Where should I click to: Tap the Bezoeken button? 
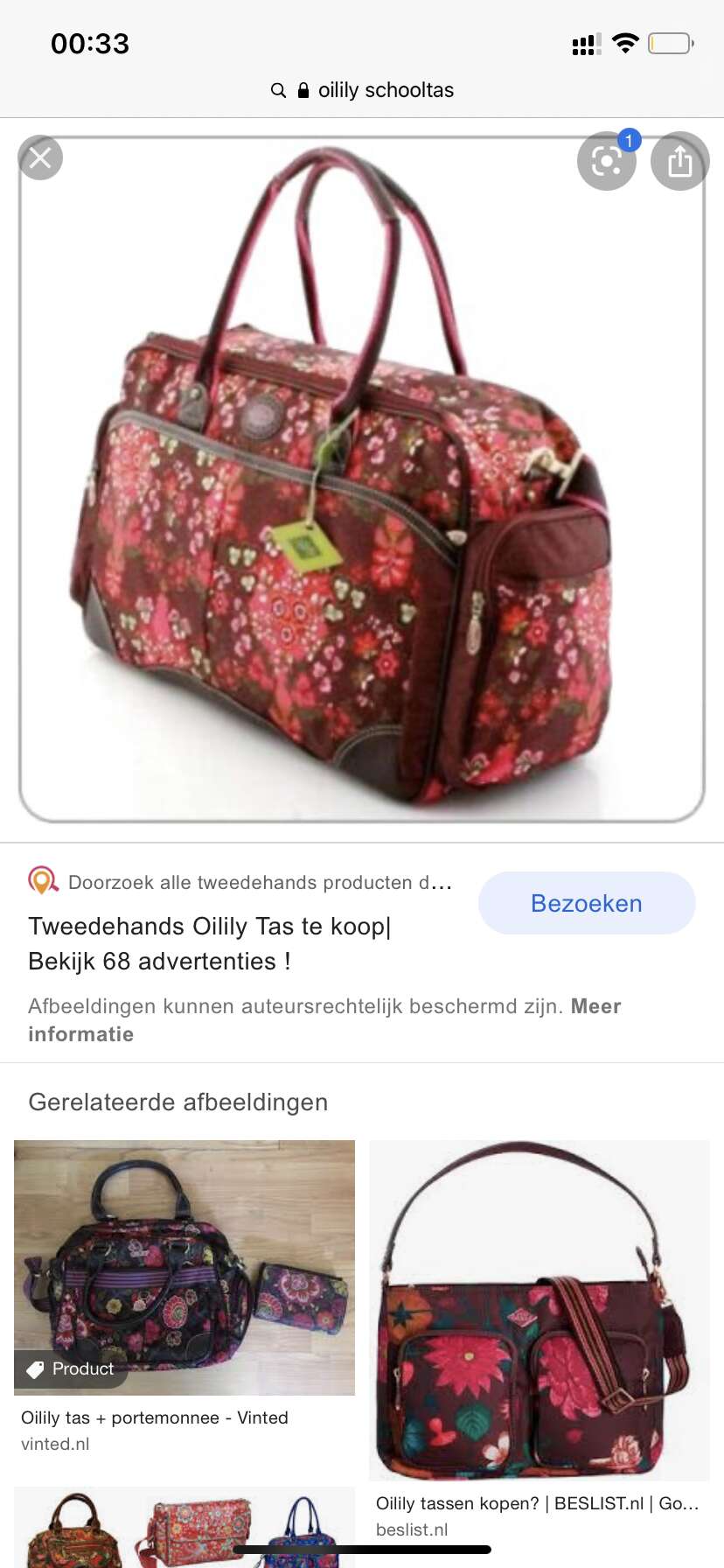(587, 903)
